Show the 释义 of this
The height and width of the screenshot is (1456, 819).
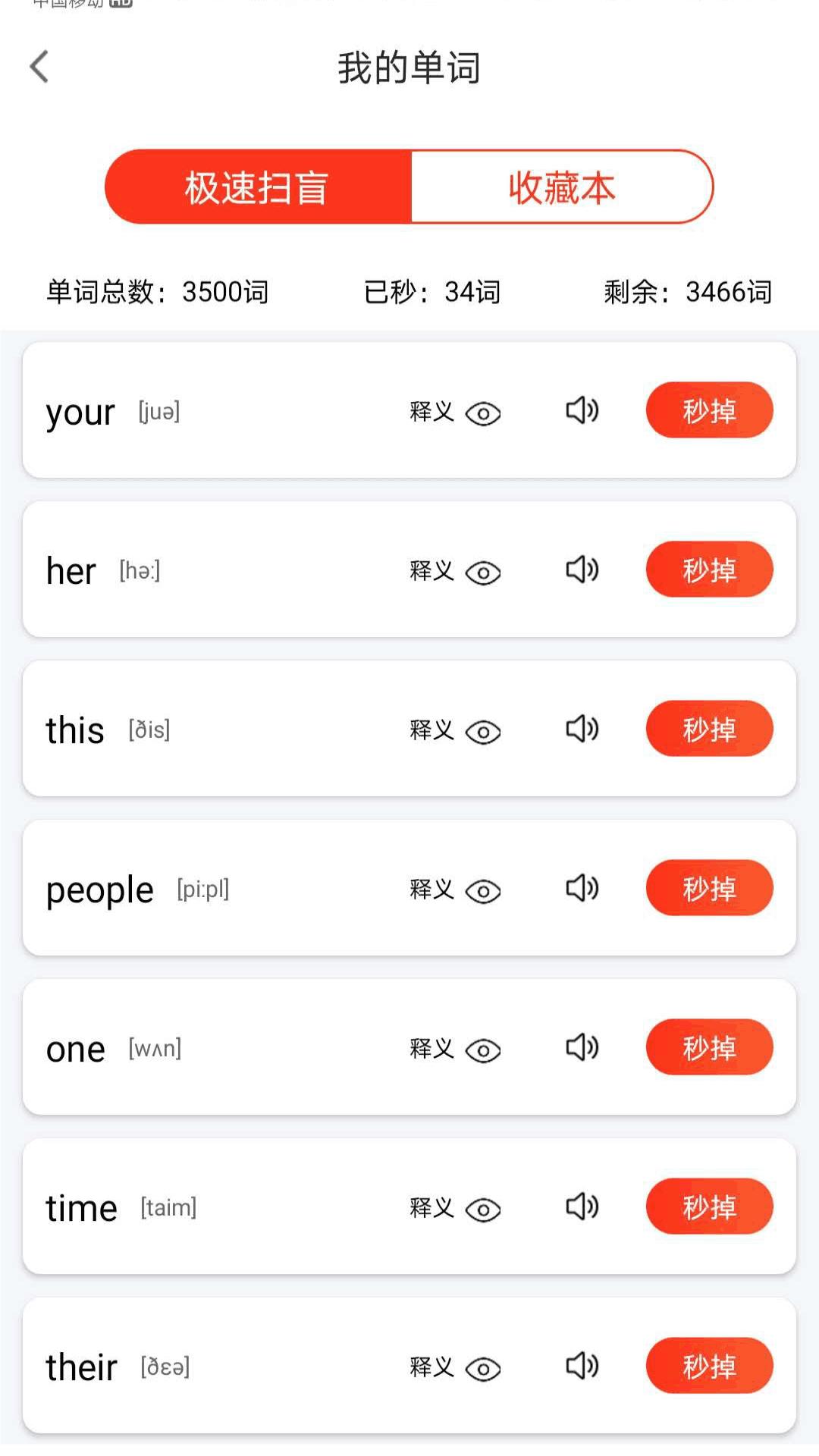(x=455, y=730)
